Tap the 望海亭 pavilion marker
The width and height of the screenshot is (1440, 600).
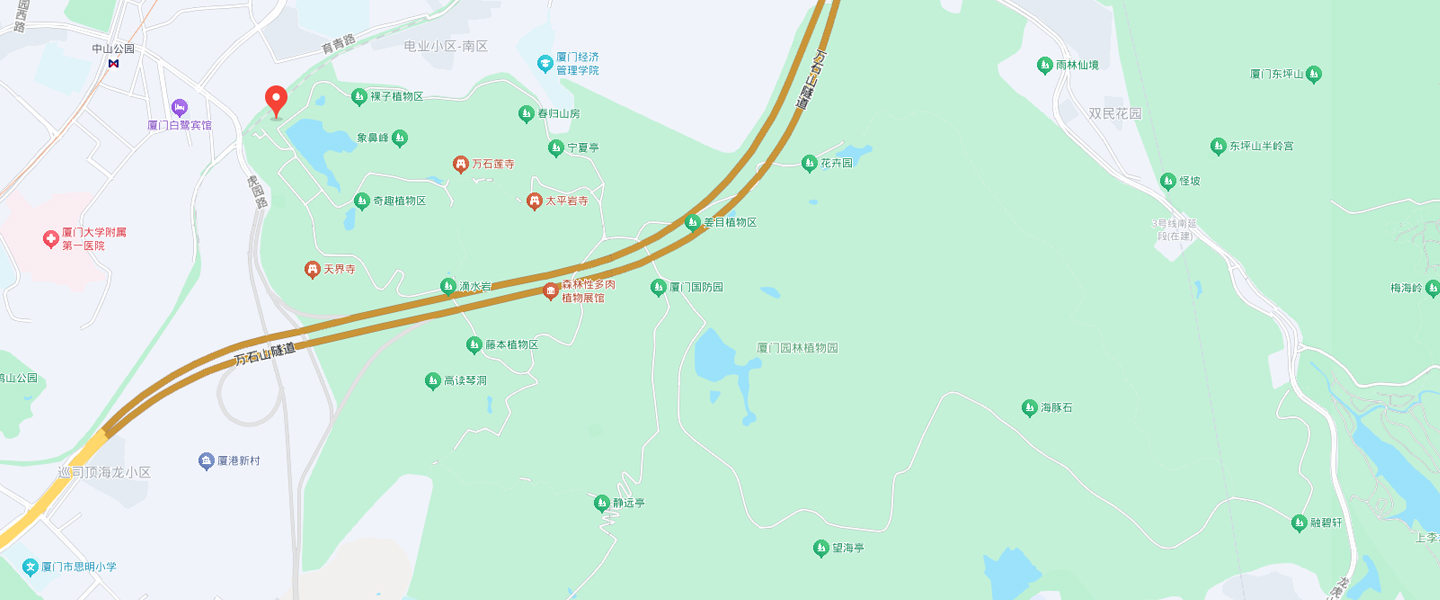point(820,548)
